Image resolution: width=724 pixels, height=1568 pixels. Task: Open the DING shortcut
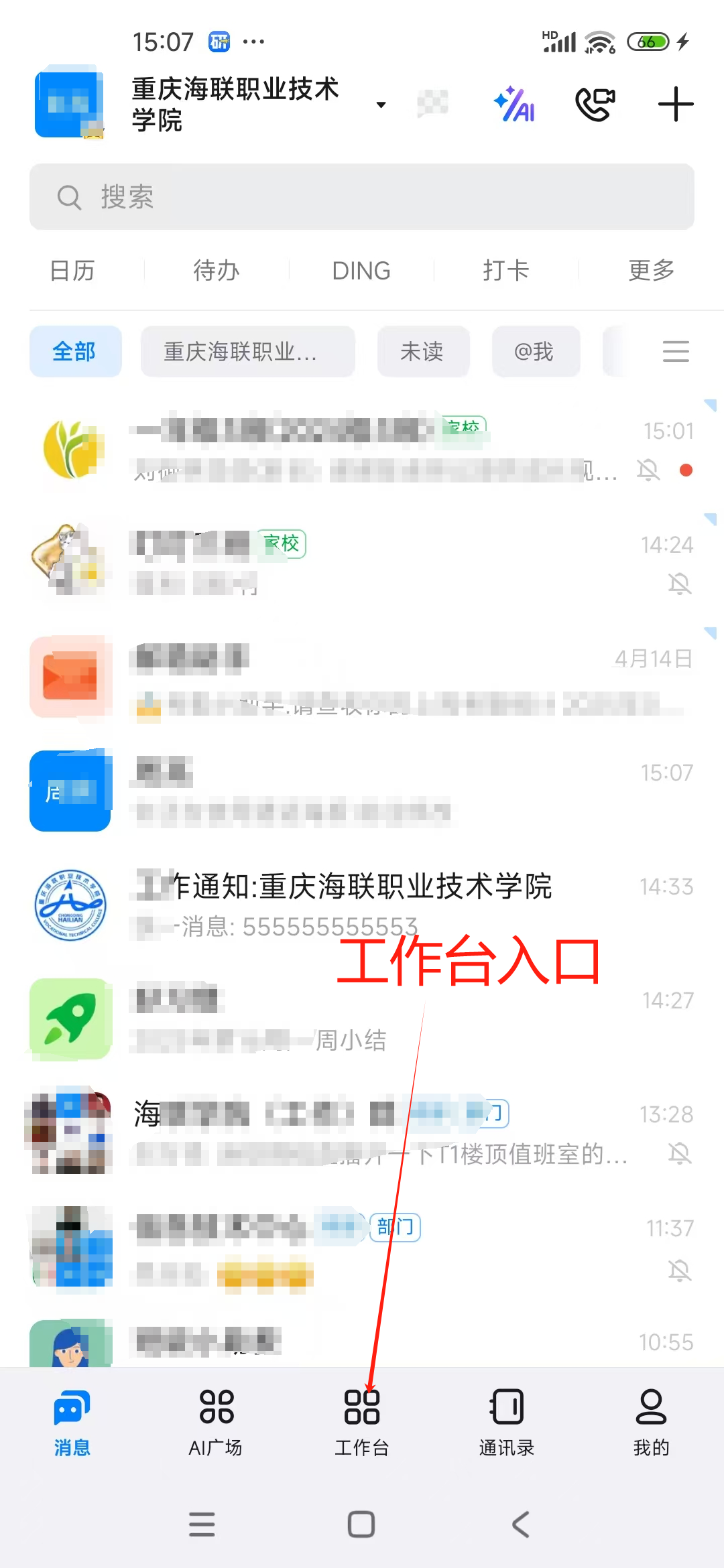coord(361,271)
